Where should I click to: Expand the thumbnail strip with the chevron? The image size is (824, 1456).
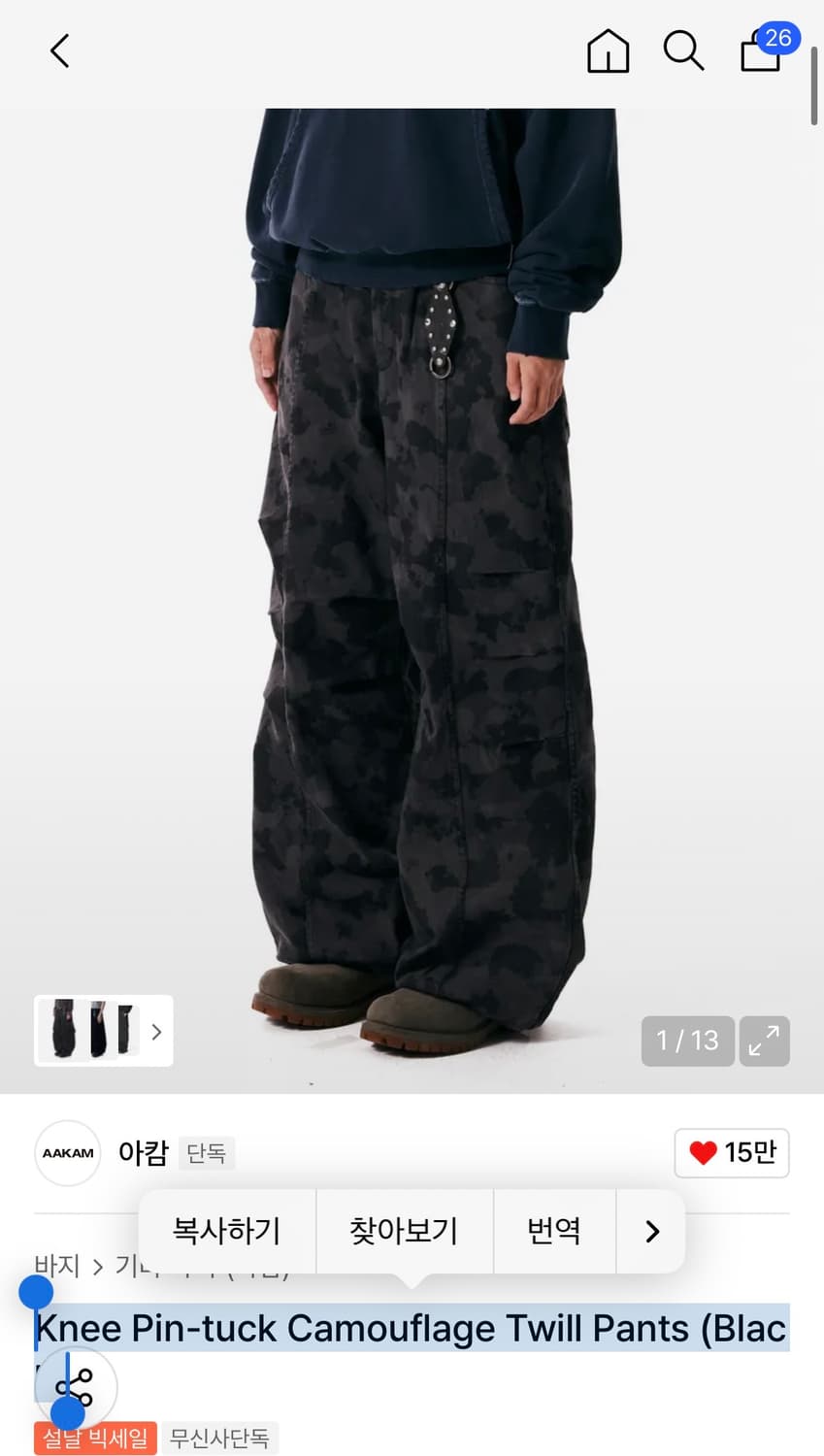(x=156, y=1033)
